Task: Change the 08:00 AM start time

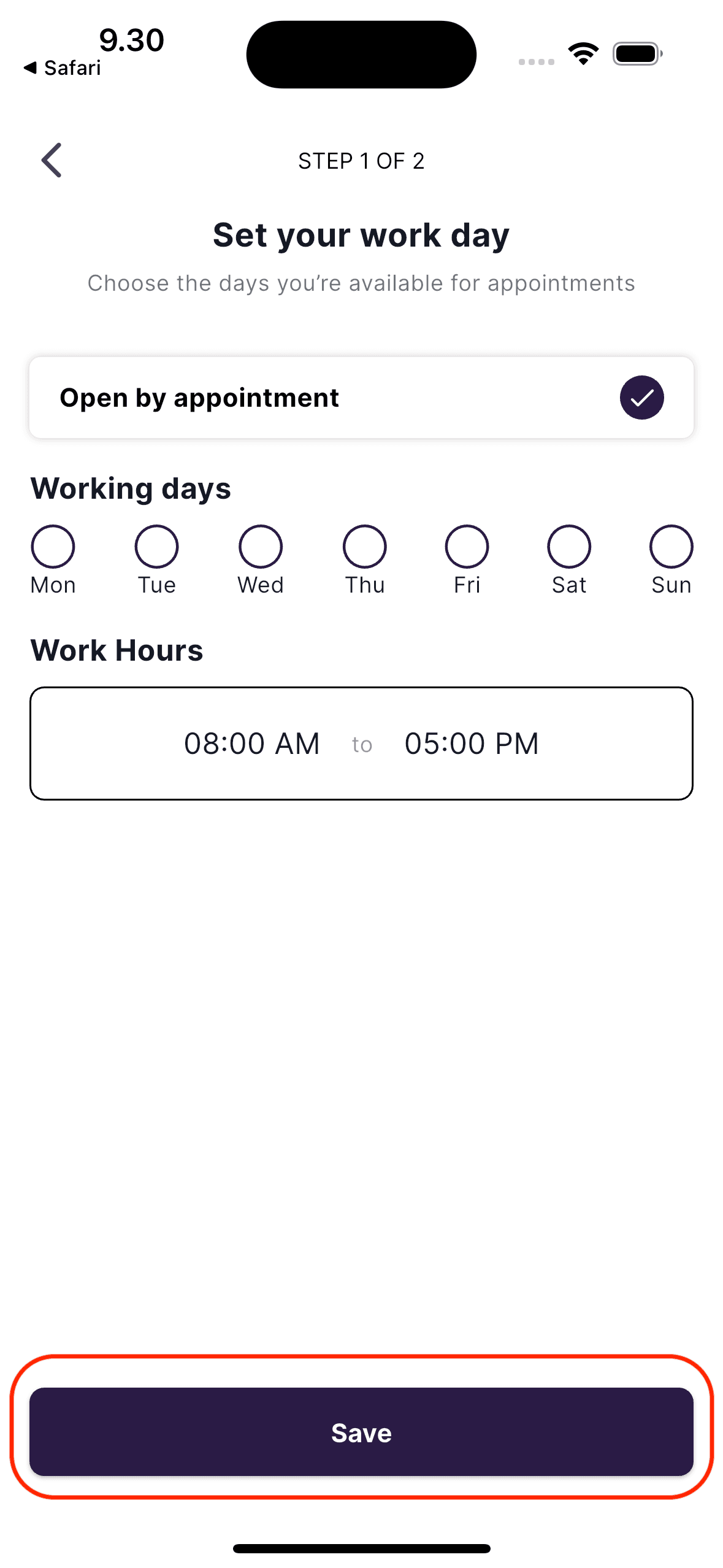Action: coord(252,744)
